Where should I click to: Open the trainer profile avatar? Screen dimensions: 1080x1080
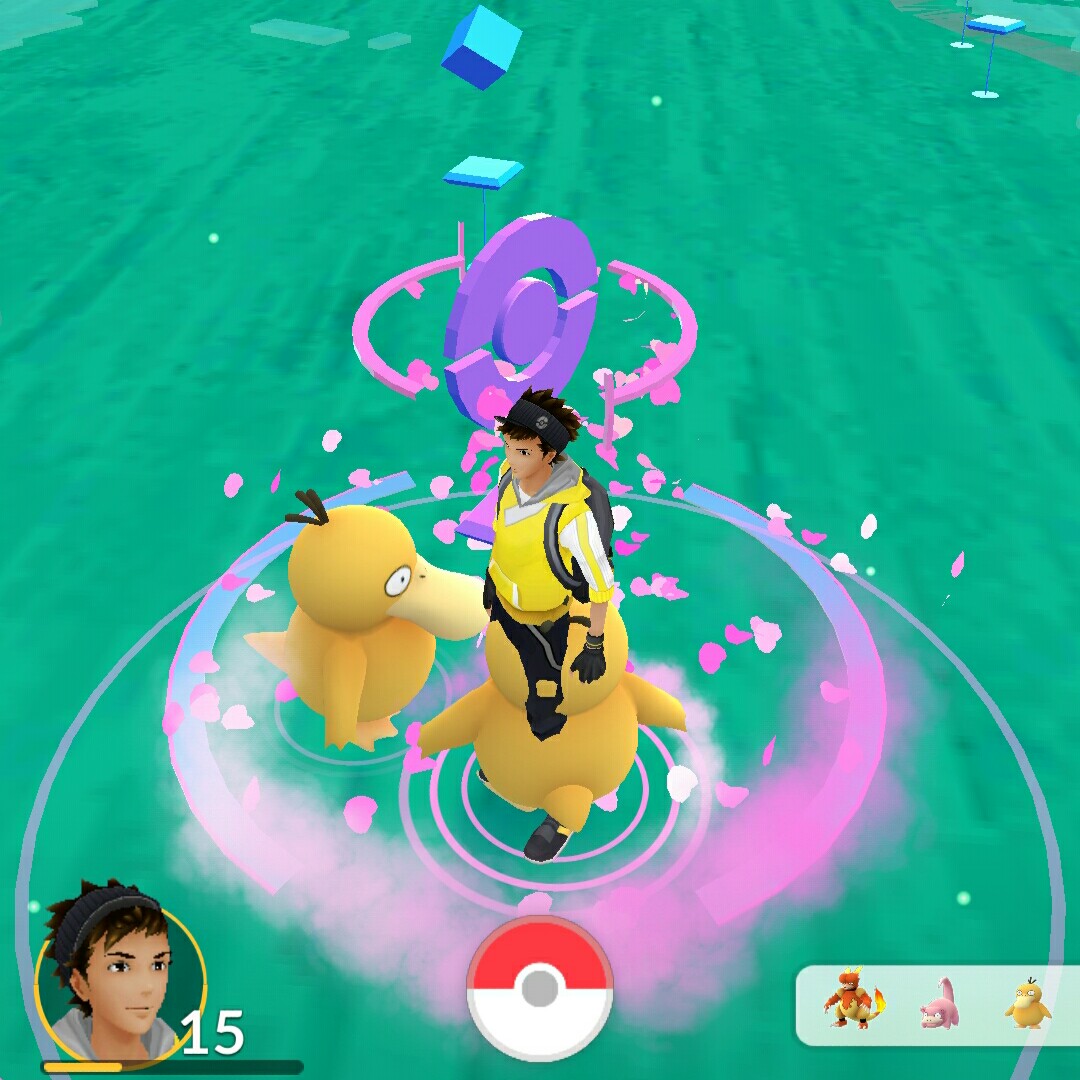click(118, 973)
